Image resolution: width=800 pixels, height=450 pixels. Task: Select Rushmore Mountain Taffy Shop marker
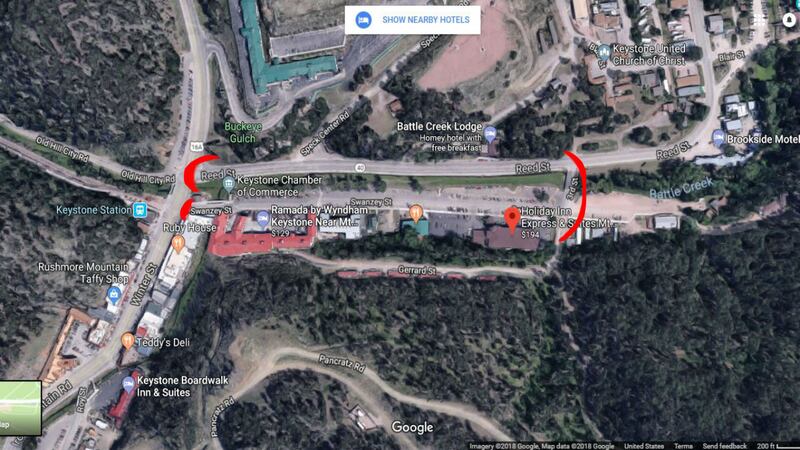(114, 295)
